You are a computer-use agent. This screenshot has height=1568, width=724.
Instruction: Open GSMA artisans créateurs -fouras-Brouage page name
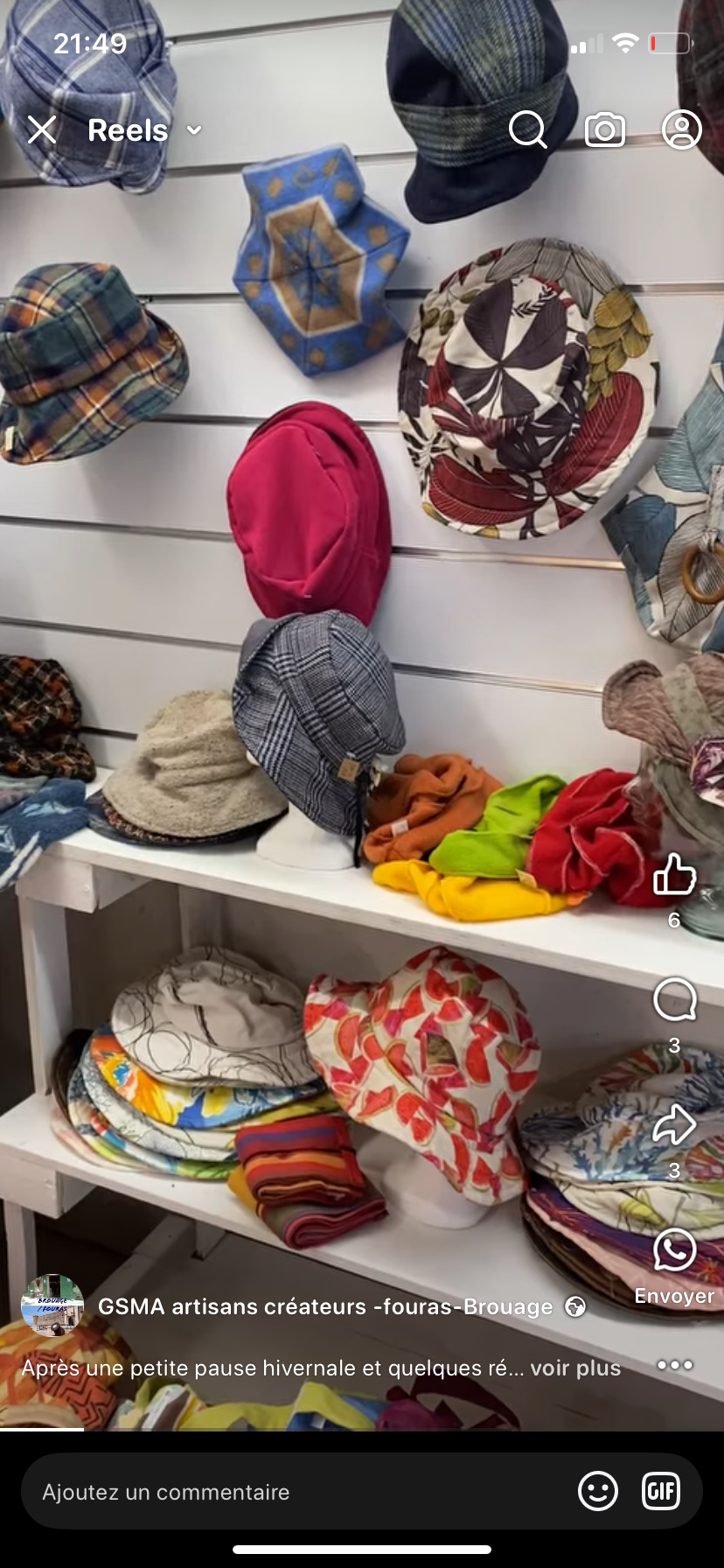pos(325,1306)
